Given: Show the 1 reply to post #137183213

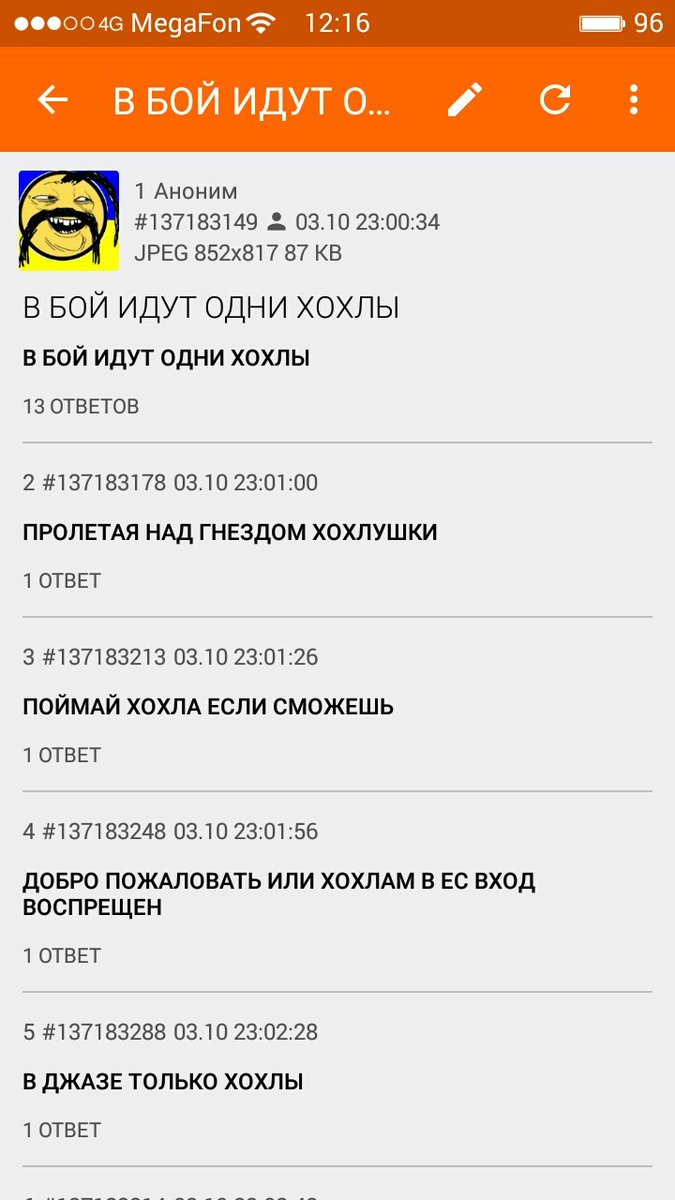Looking at the screenshot, I should pyautogui.click(x=62, y=754).
